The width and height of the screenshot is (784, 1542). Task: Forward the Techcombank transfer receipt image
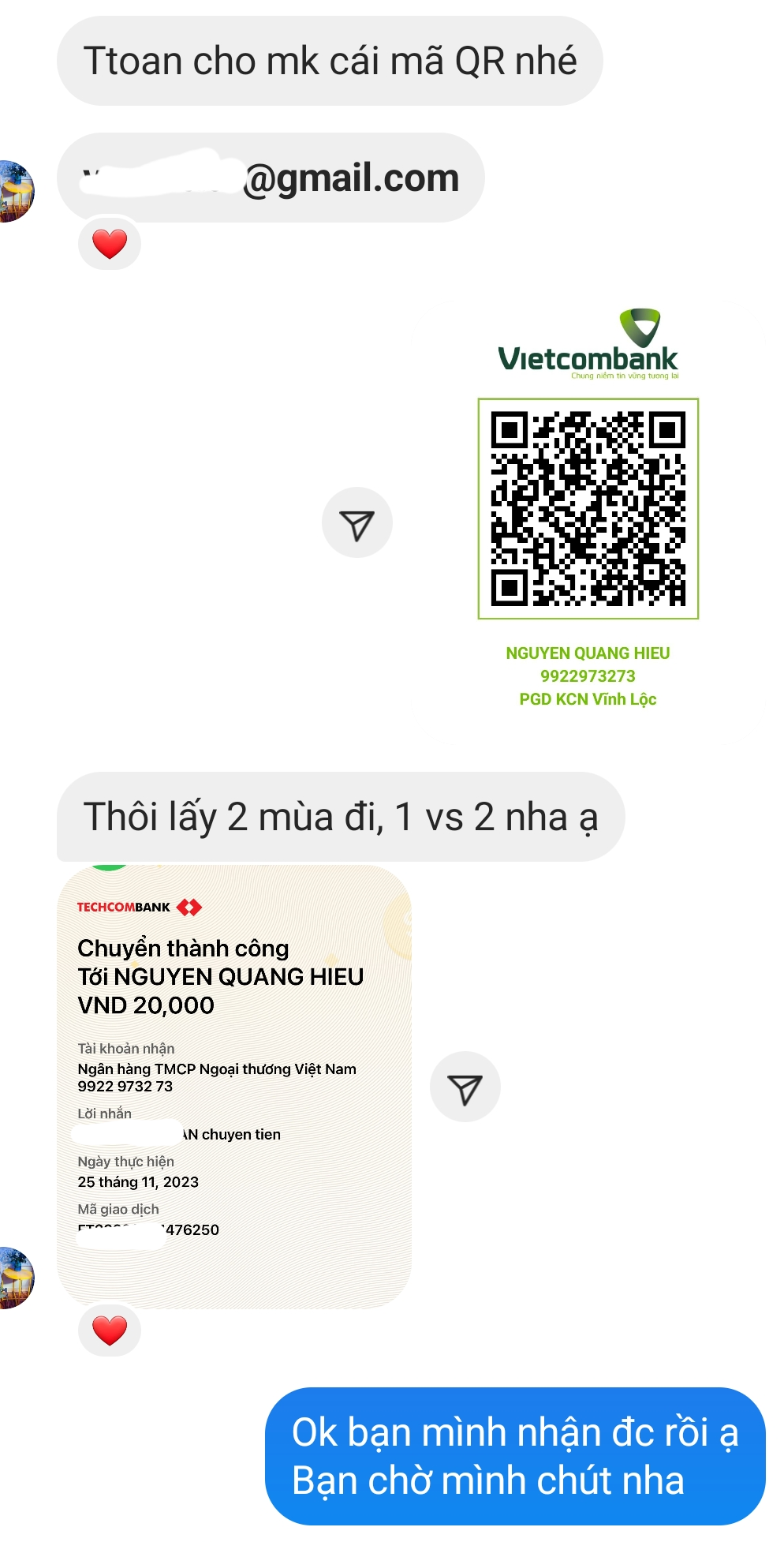(465, 1087)
